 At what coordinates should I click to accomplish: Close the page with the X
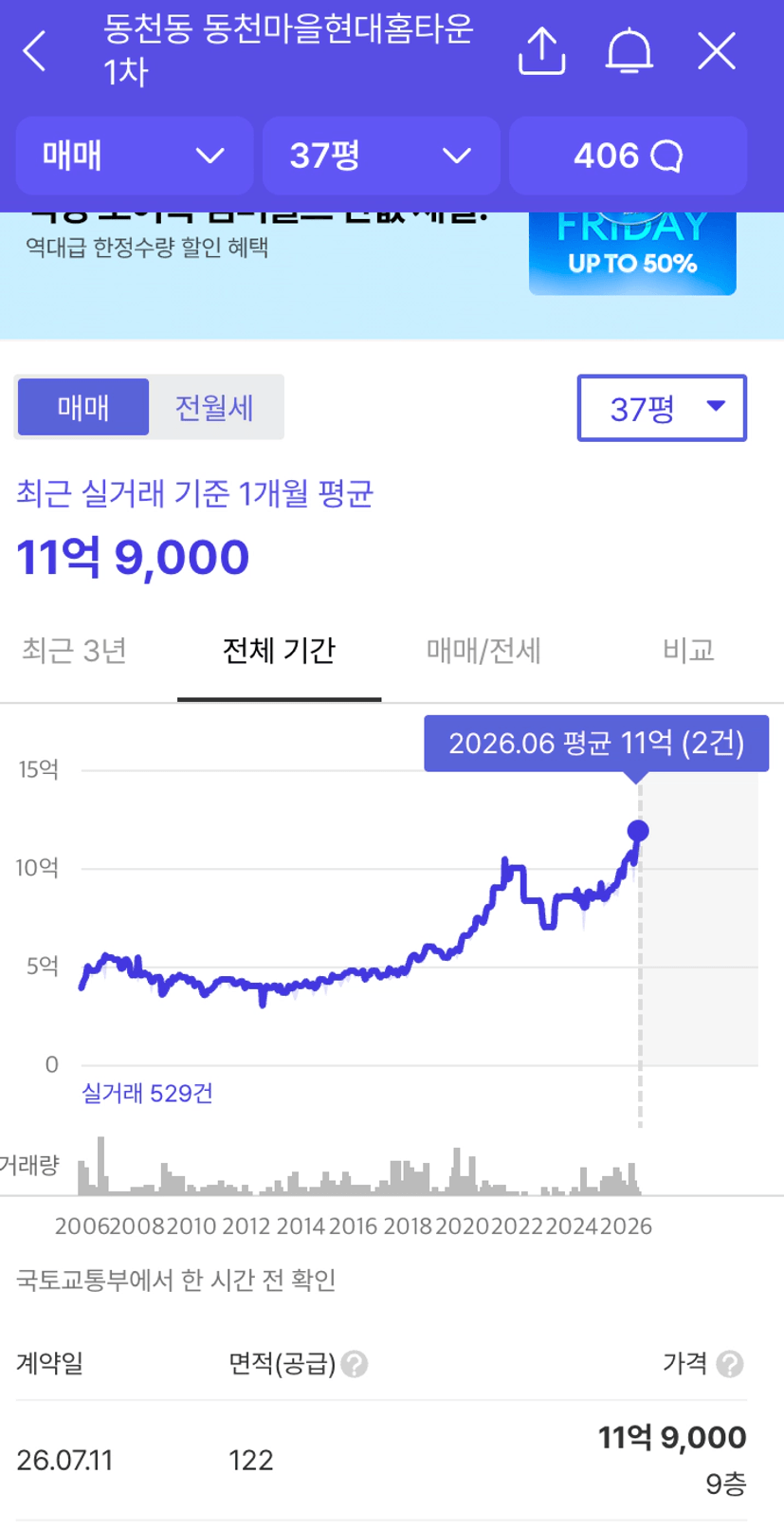point(717,51)
